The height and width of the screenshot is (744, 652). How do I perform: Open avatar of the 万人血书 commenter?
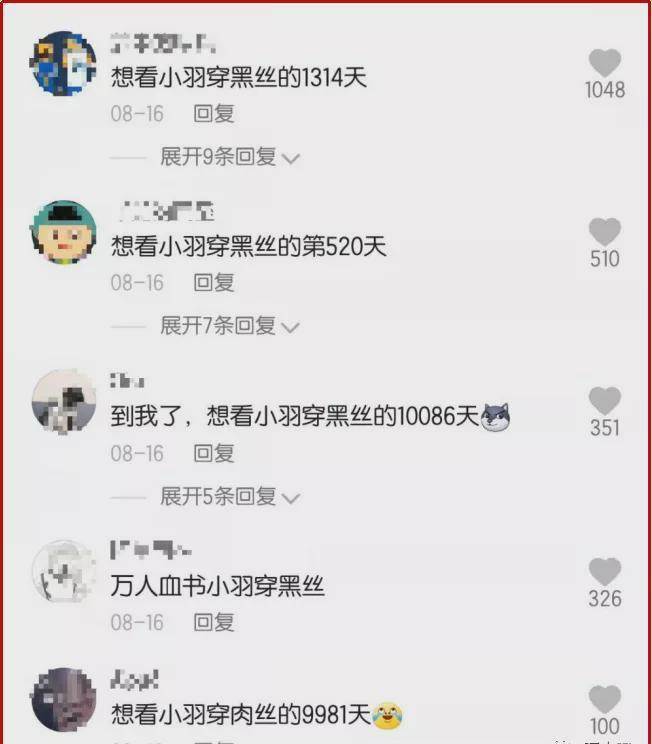click(63, 572)
